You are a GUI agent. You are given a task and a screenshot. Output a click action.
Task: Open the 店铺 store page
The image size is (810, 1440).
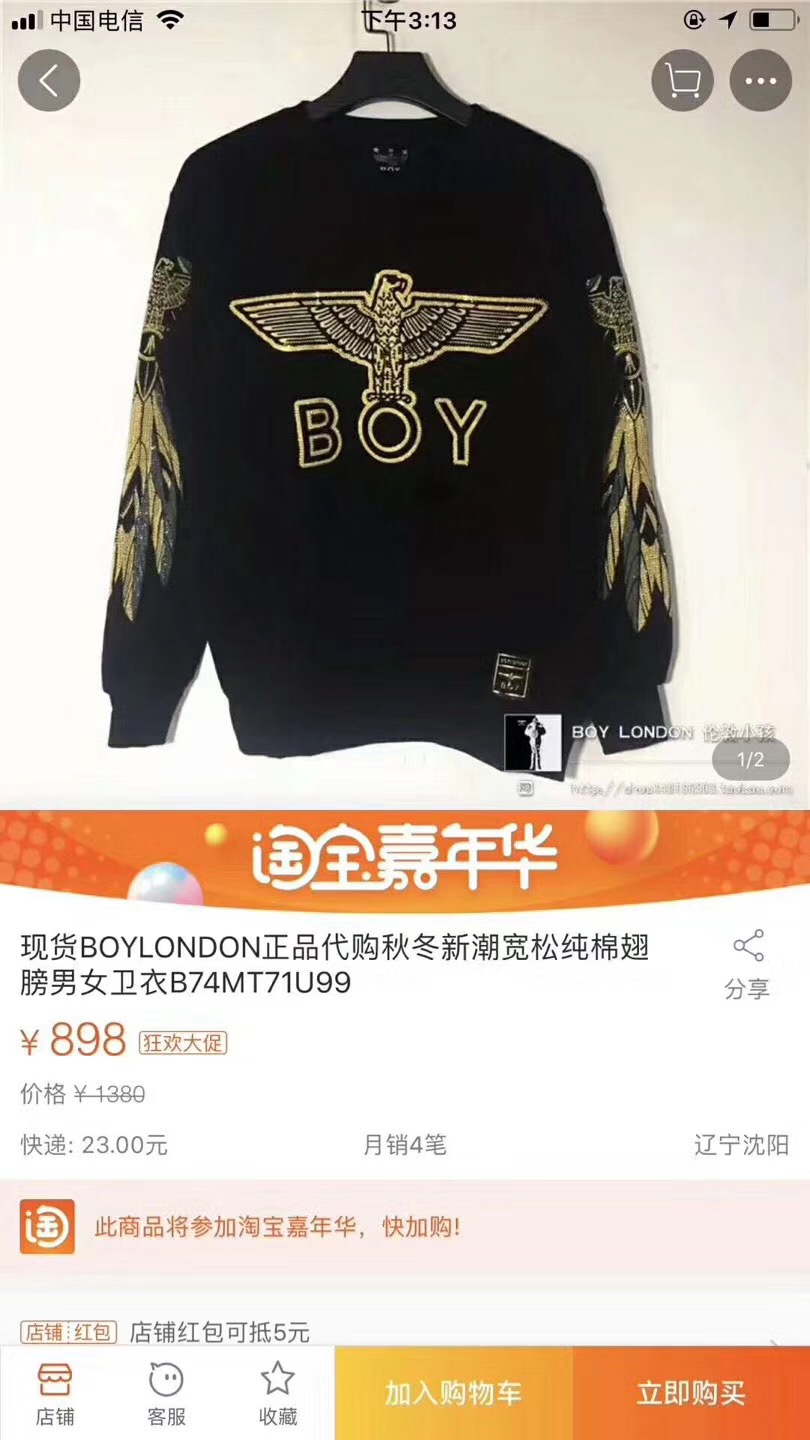[55, 1393]
